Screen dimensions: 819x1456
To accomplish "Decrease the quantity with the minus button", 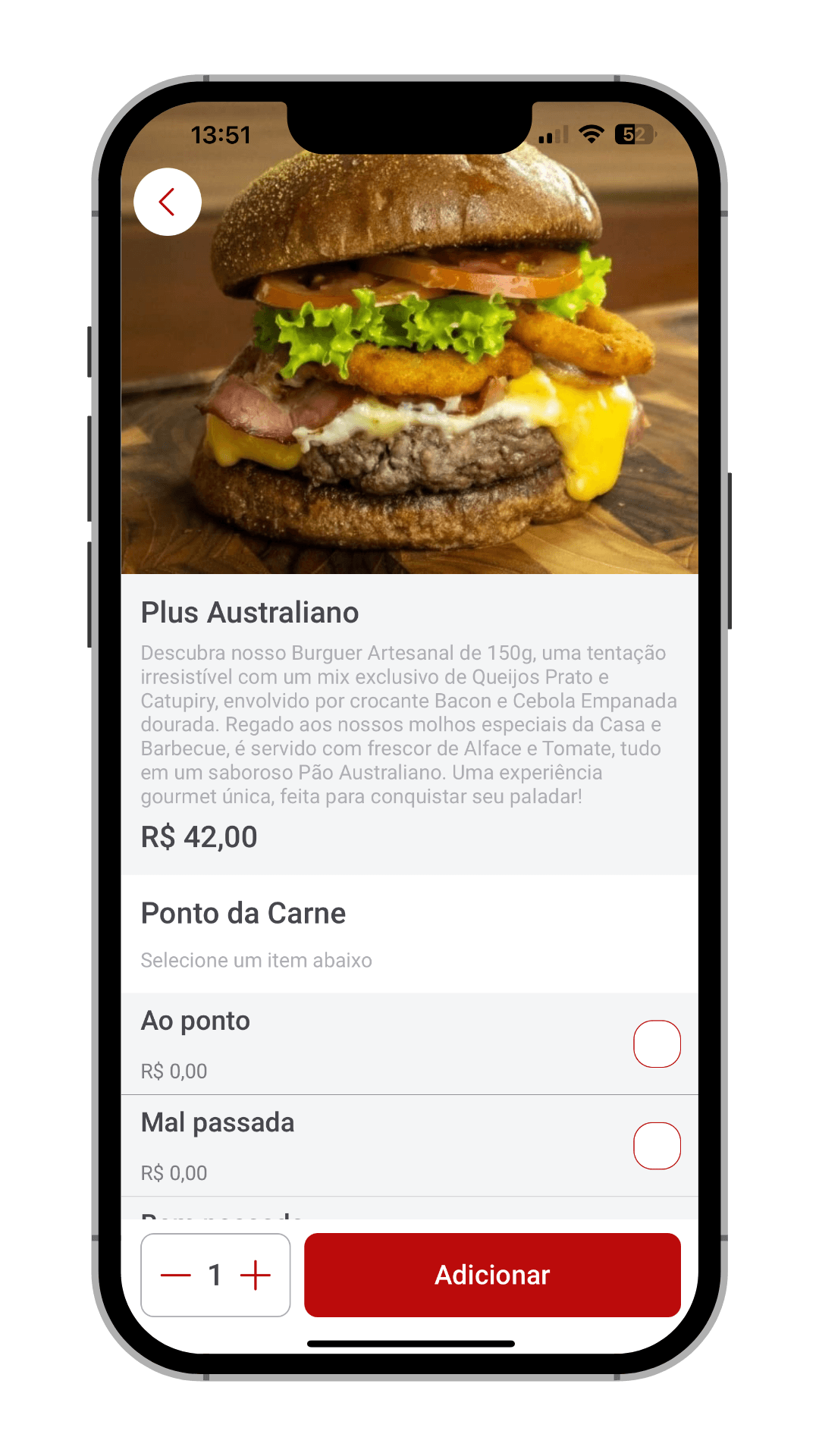I will click(175, 1276).
